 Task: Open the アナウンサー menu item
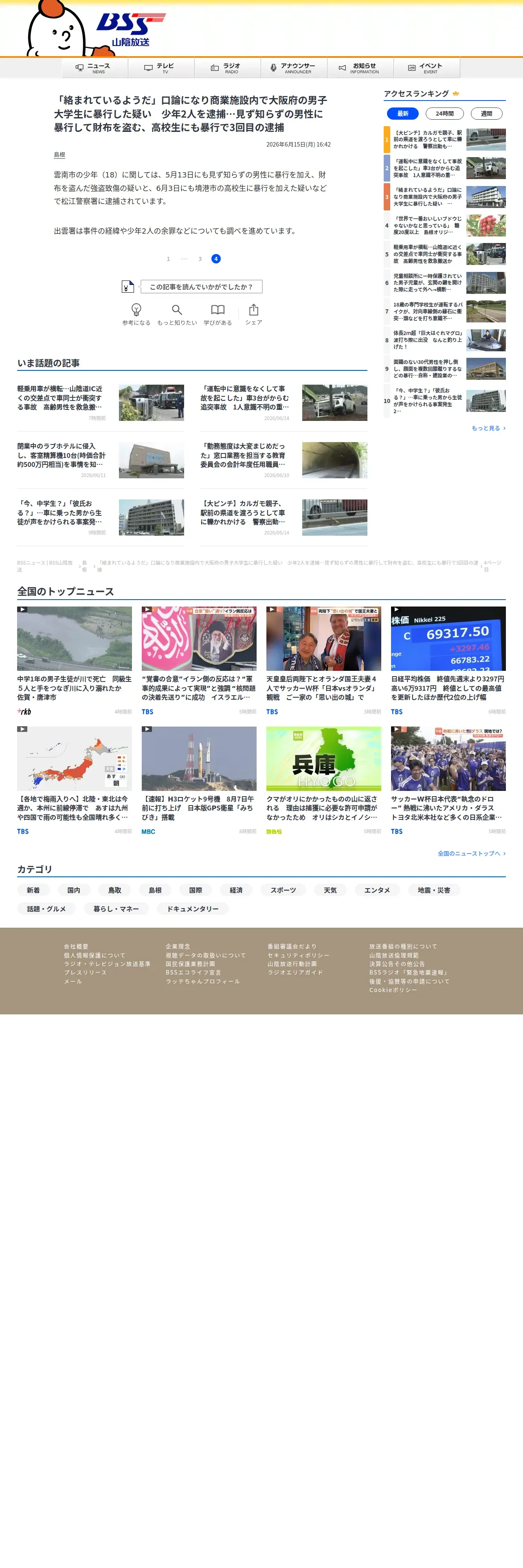coord(294,68)
